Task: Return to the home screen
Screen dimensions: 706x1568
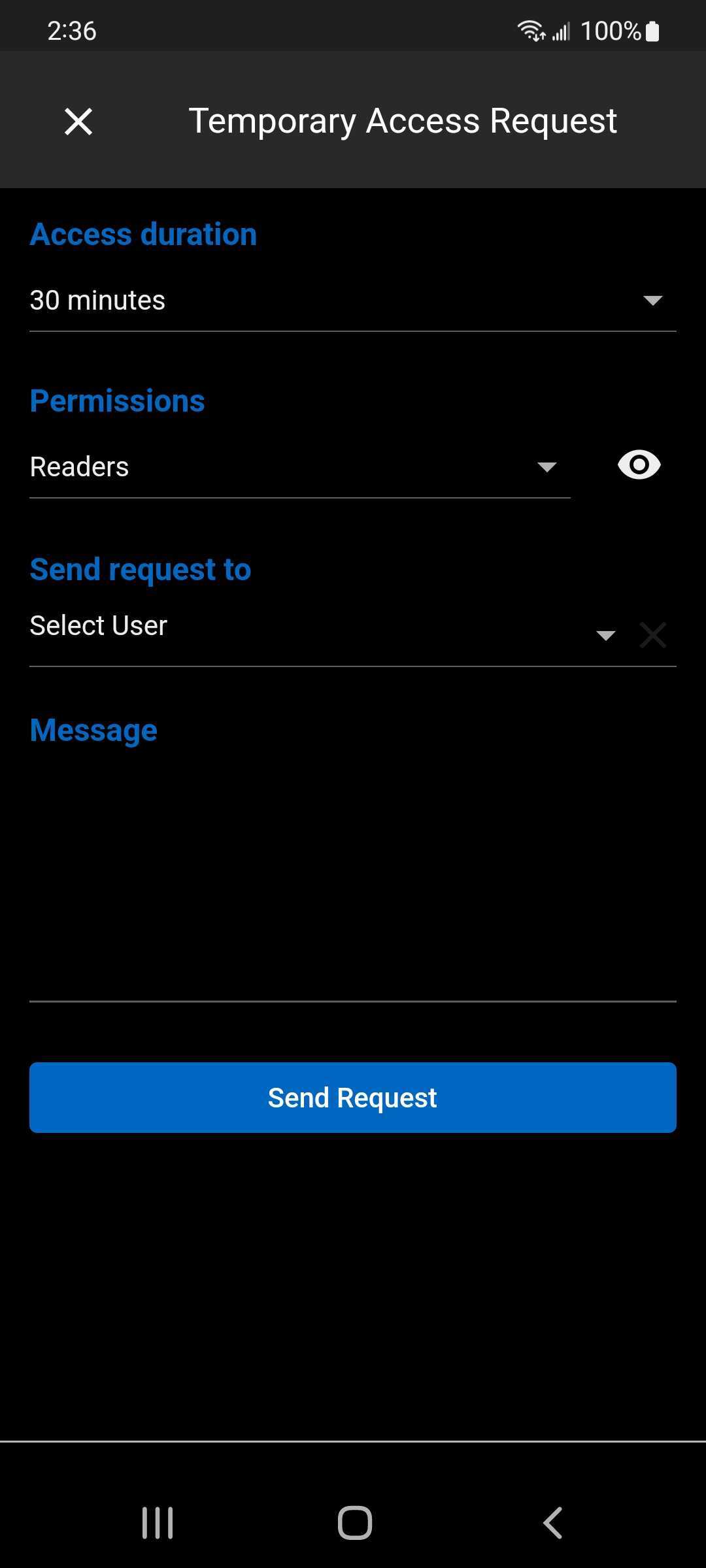Action: click(354, 1523)
